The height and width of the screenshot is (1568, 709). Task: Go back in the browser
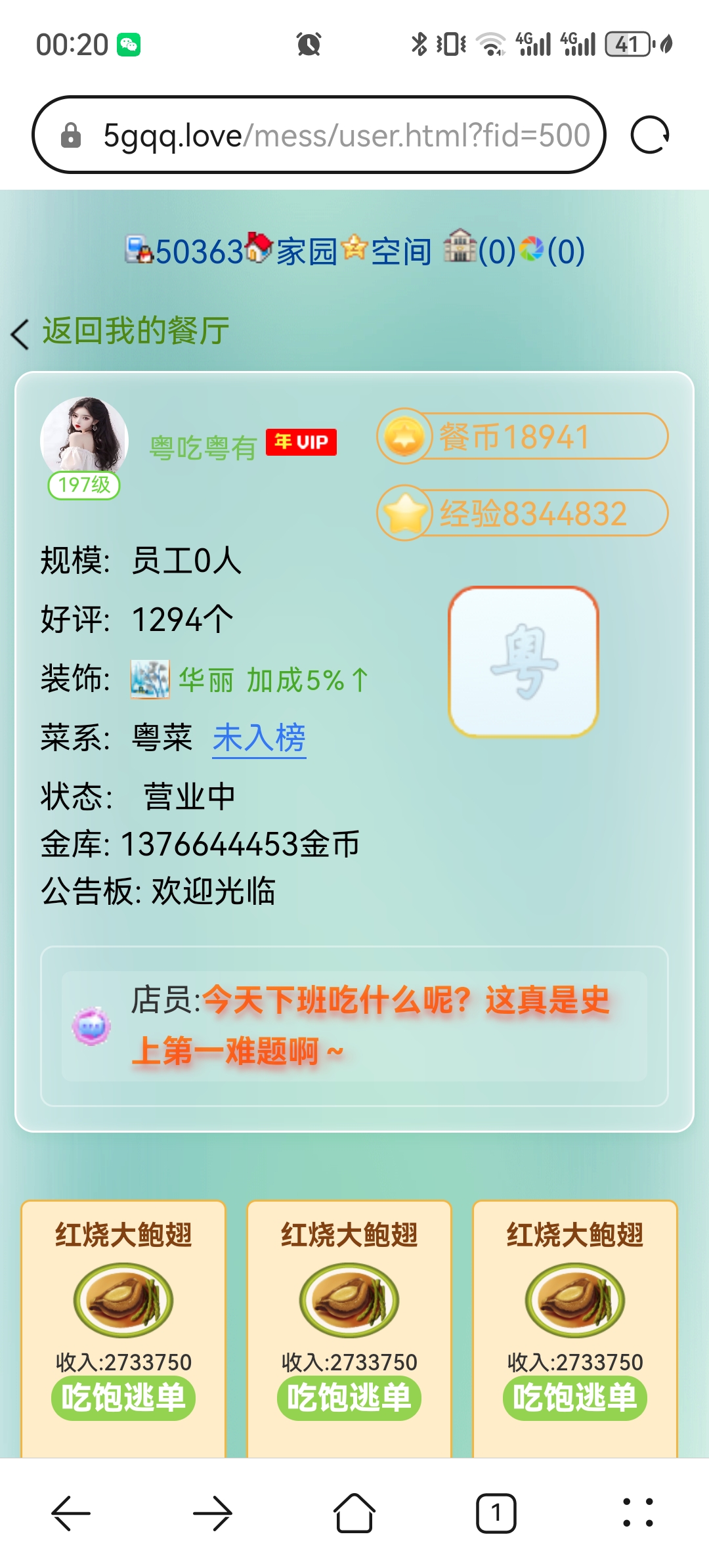(x=71, y=1513)
